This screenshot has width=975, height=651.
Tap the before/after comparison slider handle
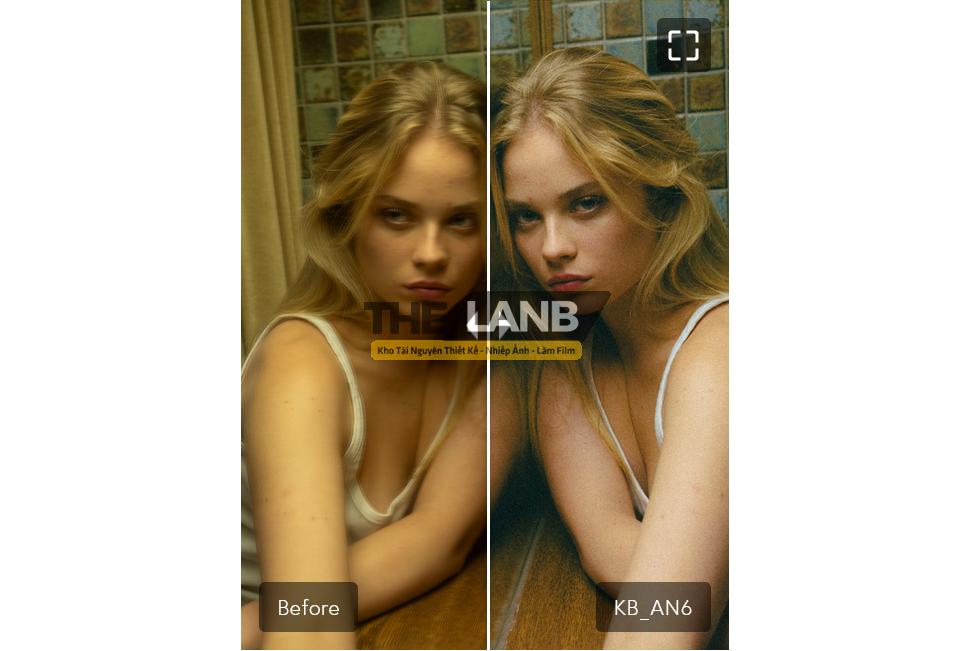488,324
